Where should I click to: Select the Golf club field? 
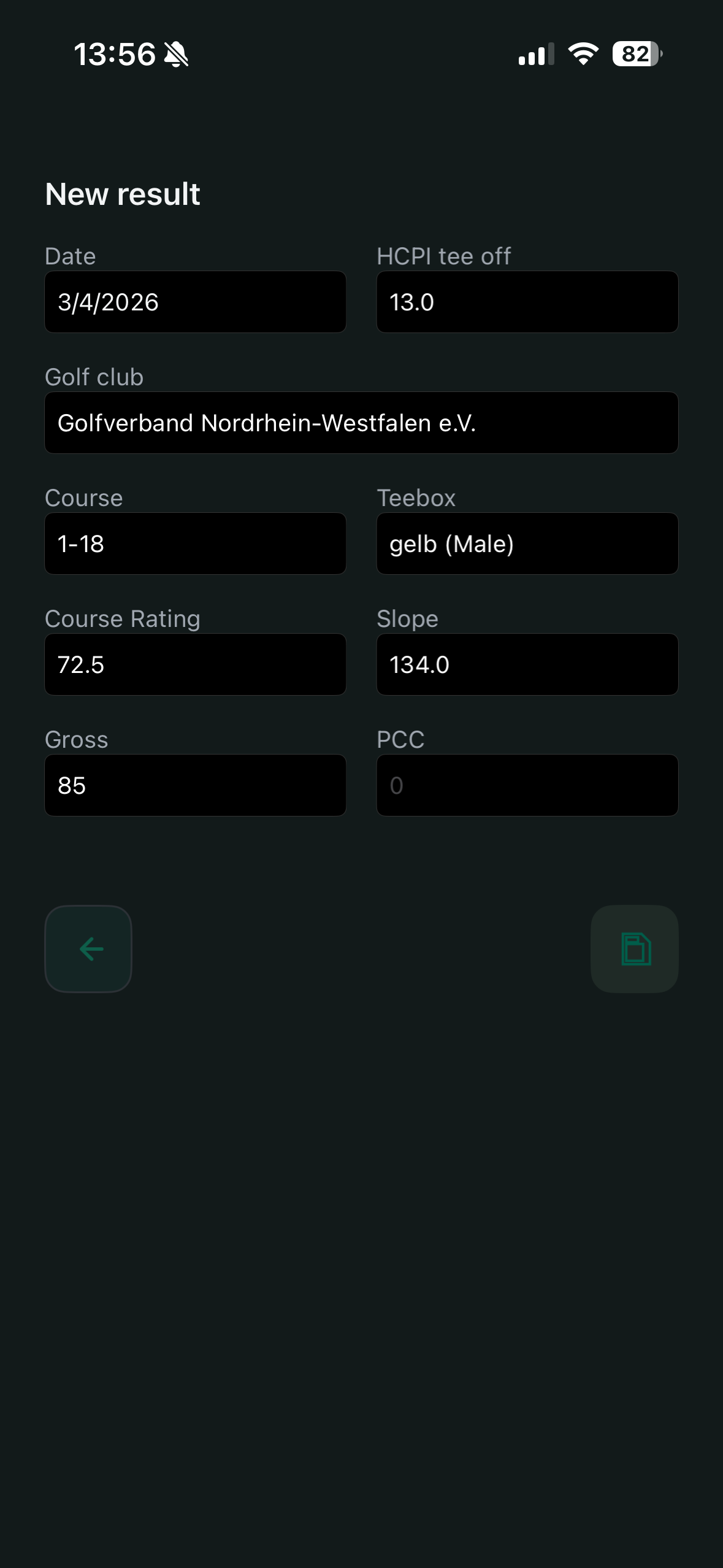361,423
